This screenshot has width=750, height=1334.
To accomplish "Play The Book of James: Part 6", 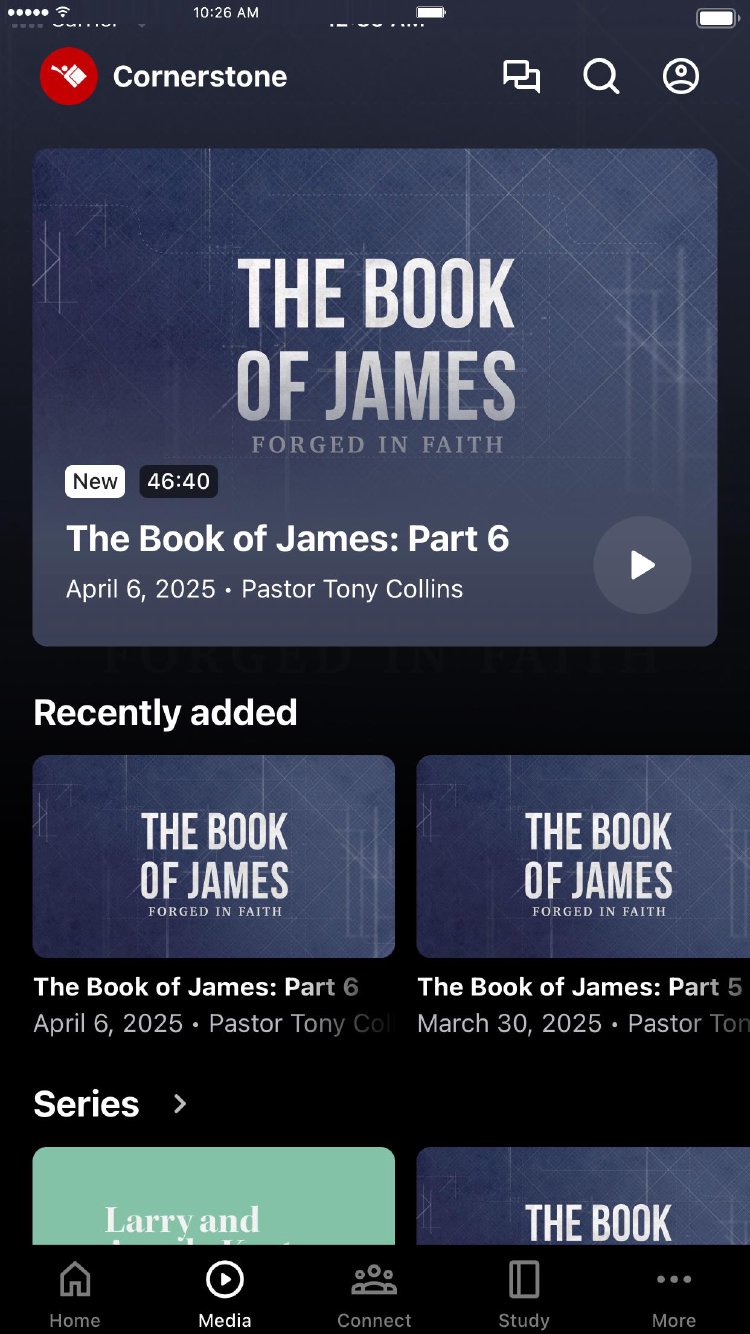I will 642,565.
